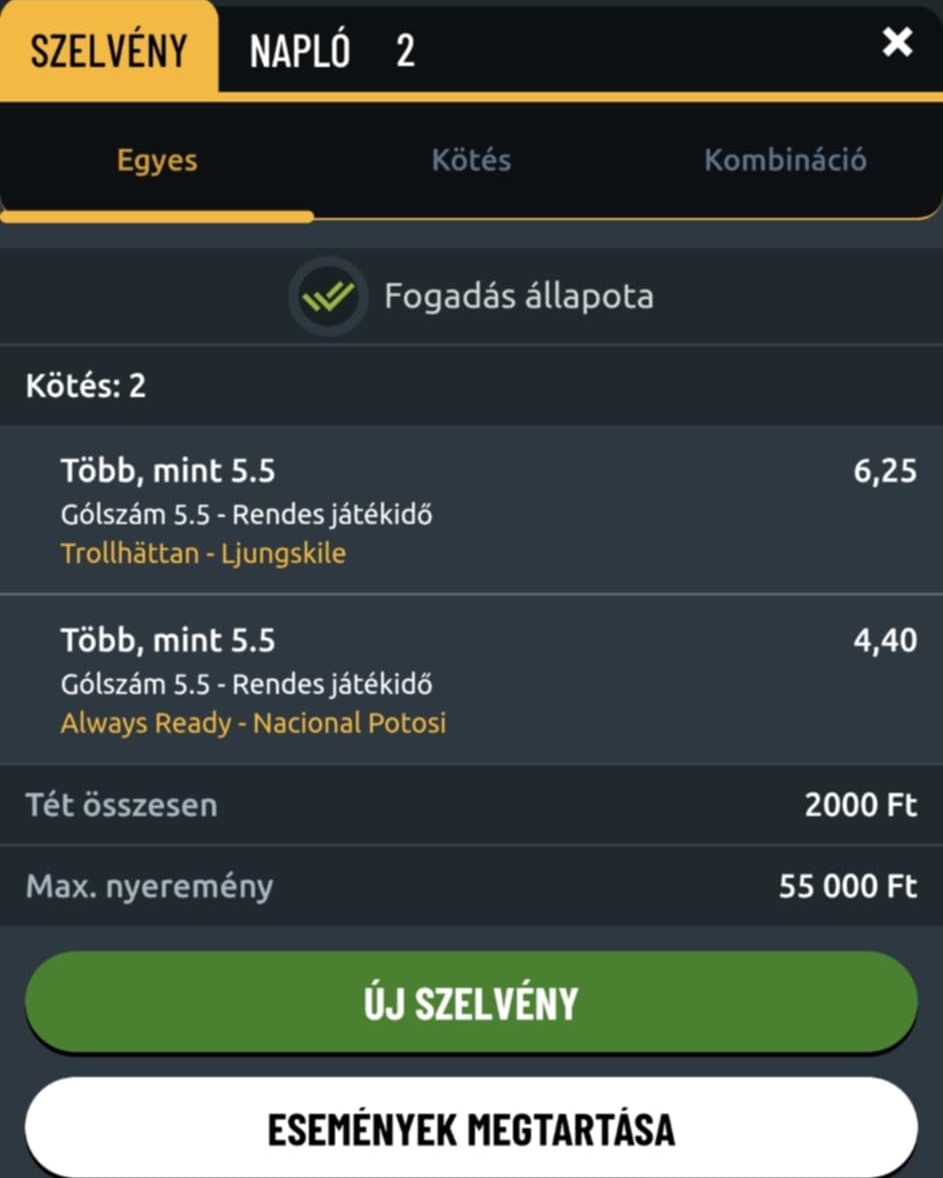The height and width of the screenshot is (1178, 943).
Task: Tap Események megtartása to keep the events
Action: pyautogui.click(x=471, y=1128)
